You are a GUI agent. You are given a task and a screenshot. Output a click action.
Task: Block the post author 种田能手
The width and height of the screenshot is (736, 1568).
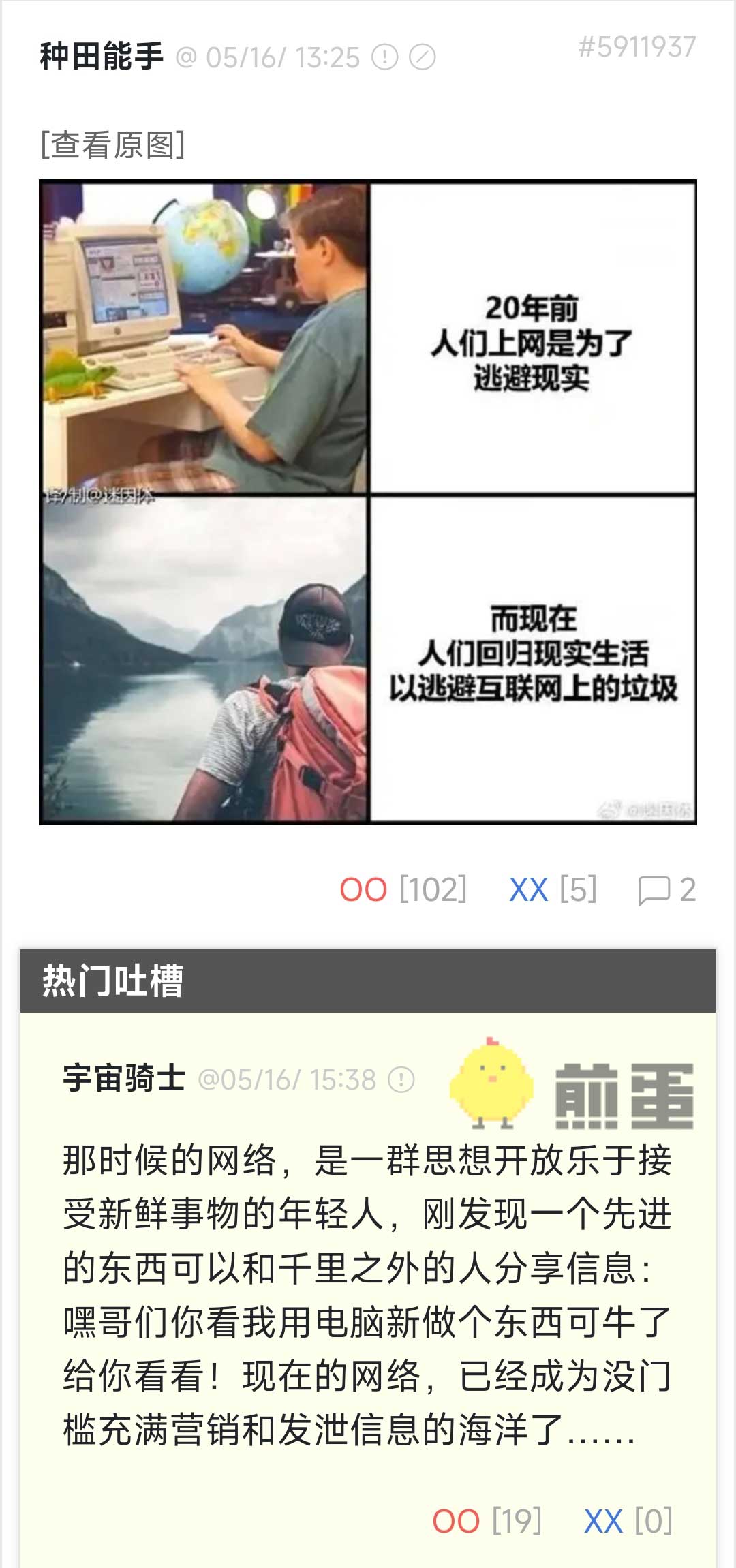click(423, 58)
